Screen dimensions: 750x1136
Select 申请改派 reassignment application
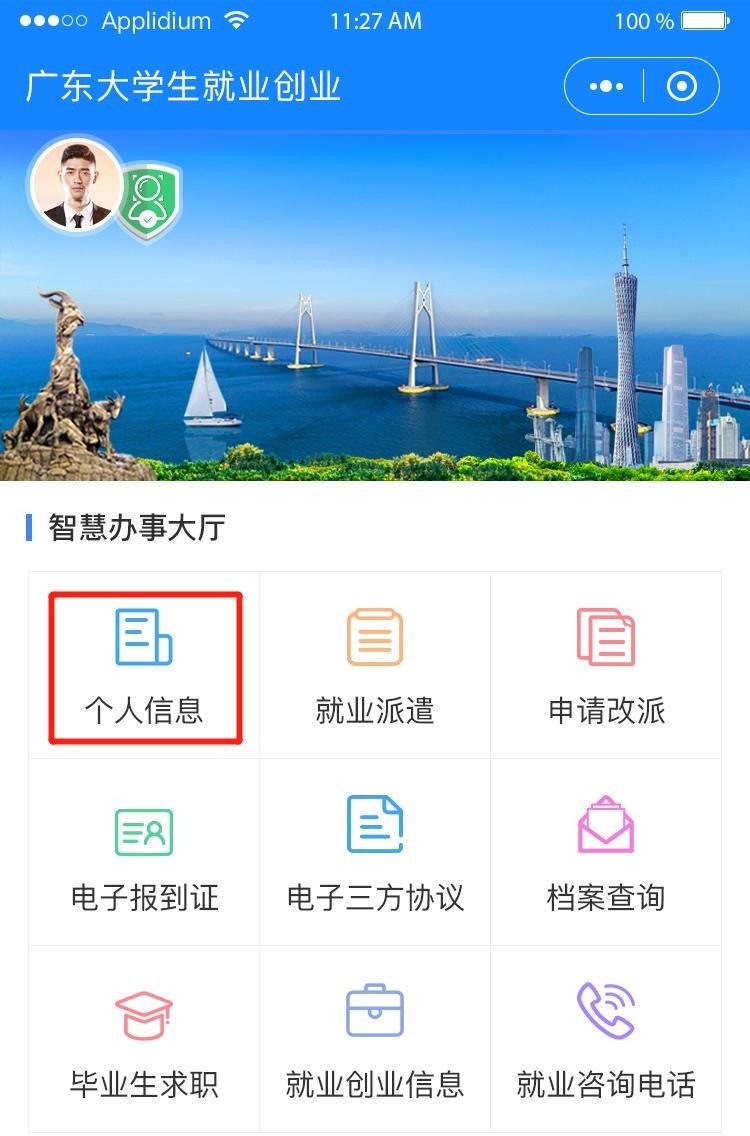point(606,667)
